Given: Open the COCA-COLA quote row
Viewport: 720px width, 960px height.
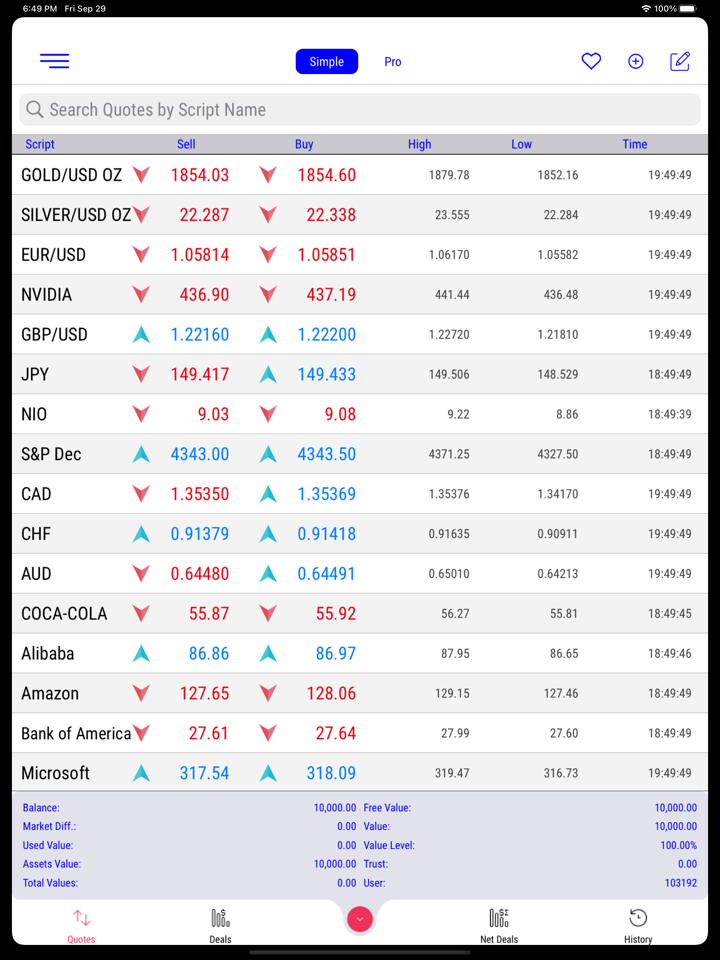Looking at the screenshot, I should [x=64, y=614].
